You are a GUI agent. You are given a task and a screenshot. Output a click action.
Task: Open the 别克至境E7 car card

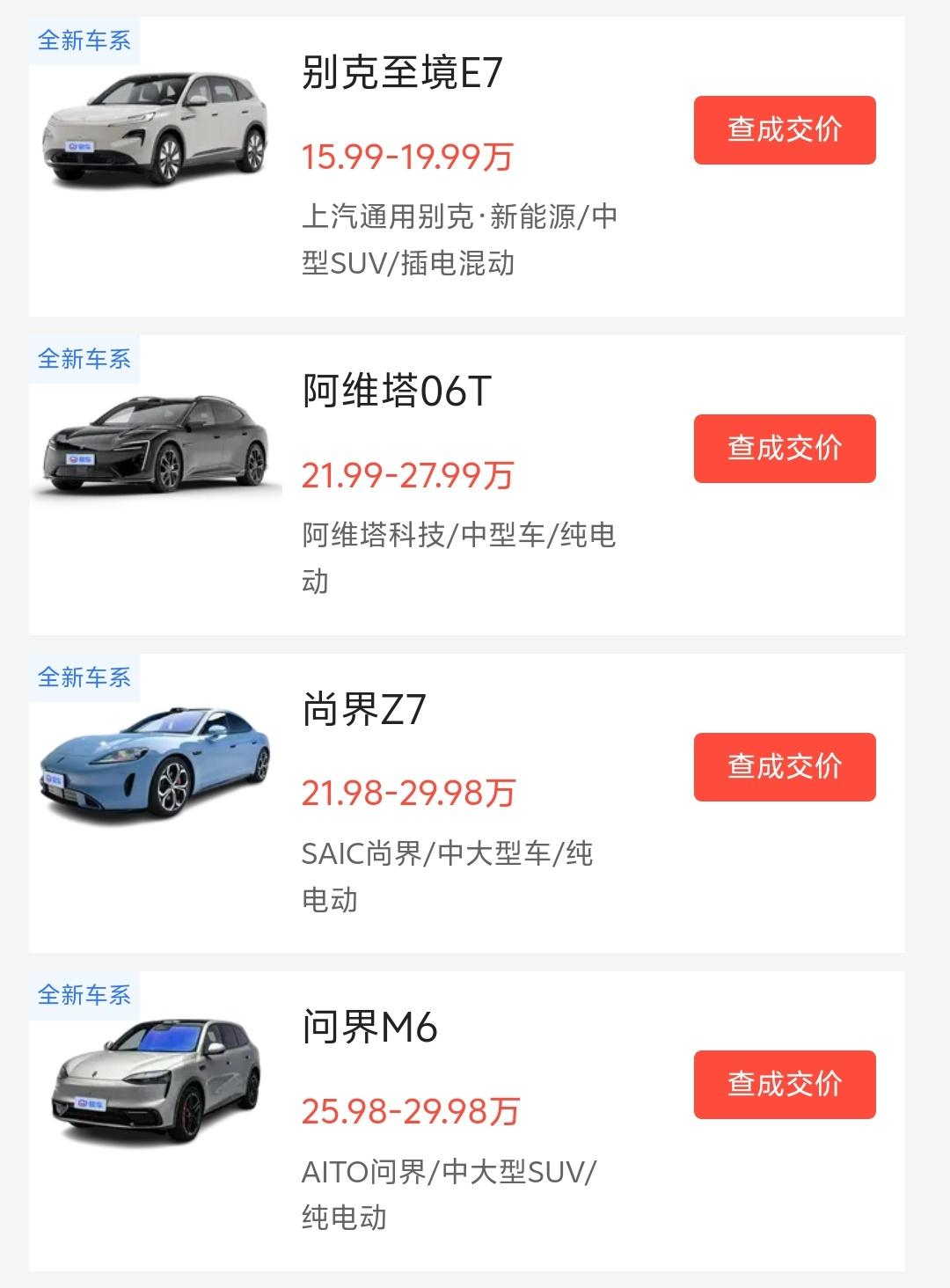point(402,73)
